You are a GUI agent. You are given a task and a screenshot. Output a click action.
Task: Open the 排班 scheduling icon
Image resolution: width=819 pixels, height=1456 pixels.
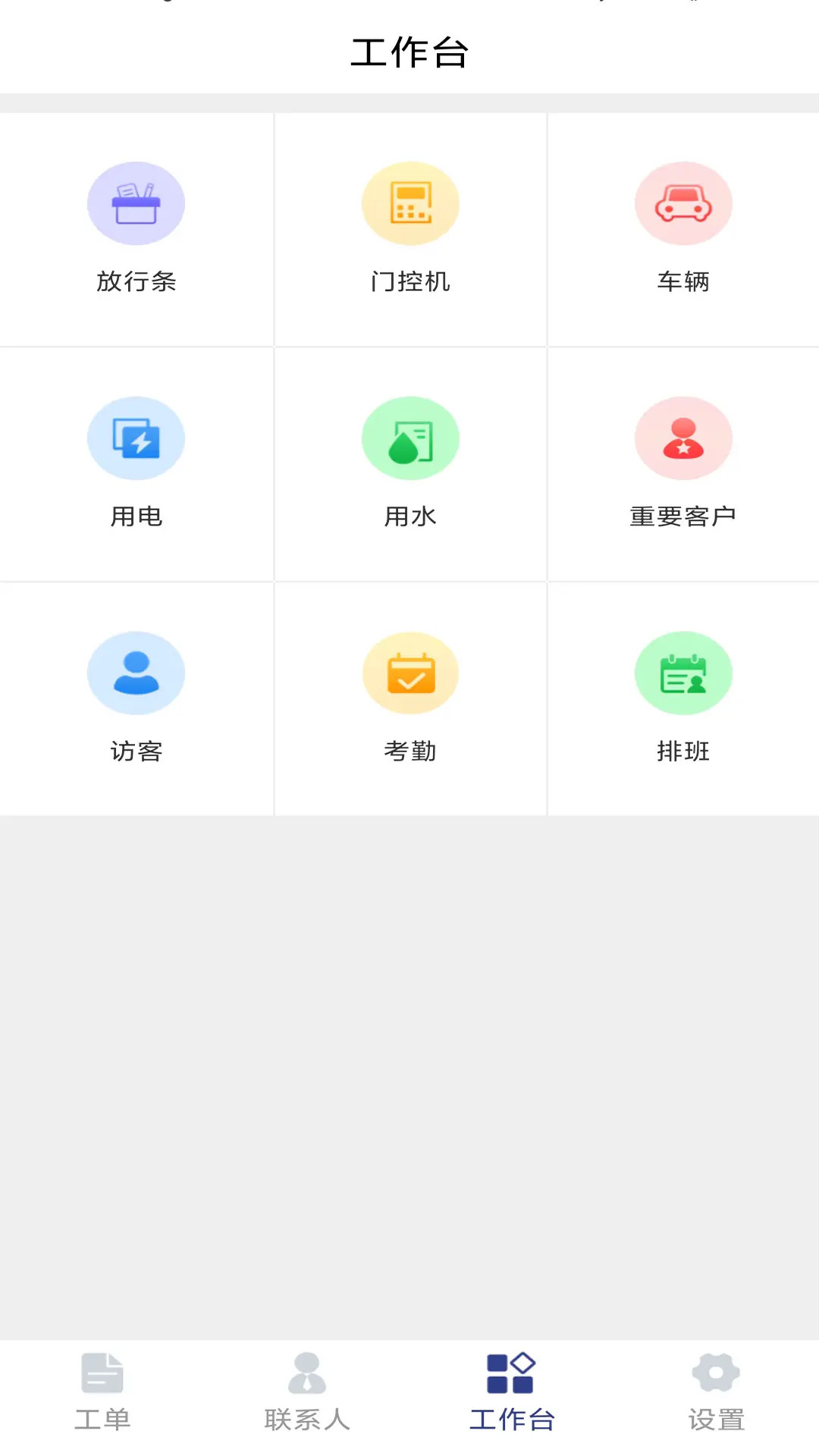[683, 673]
